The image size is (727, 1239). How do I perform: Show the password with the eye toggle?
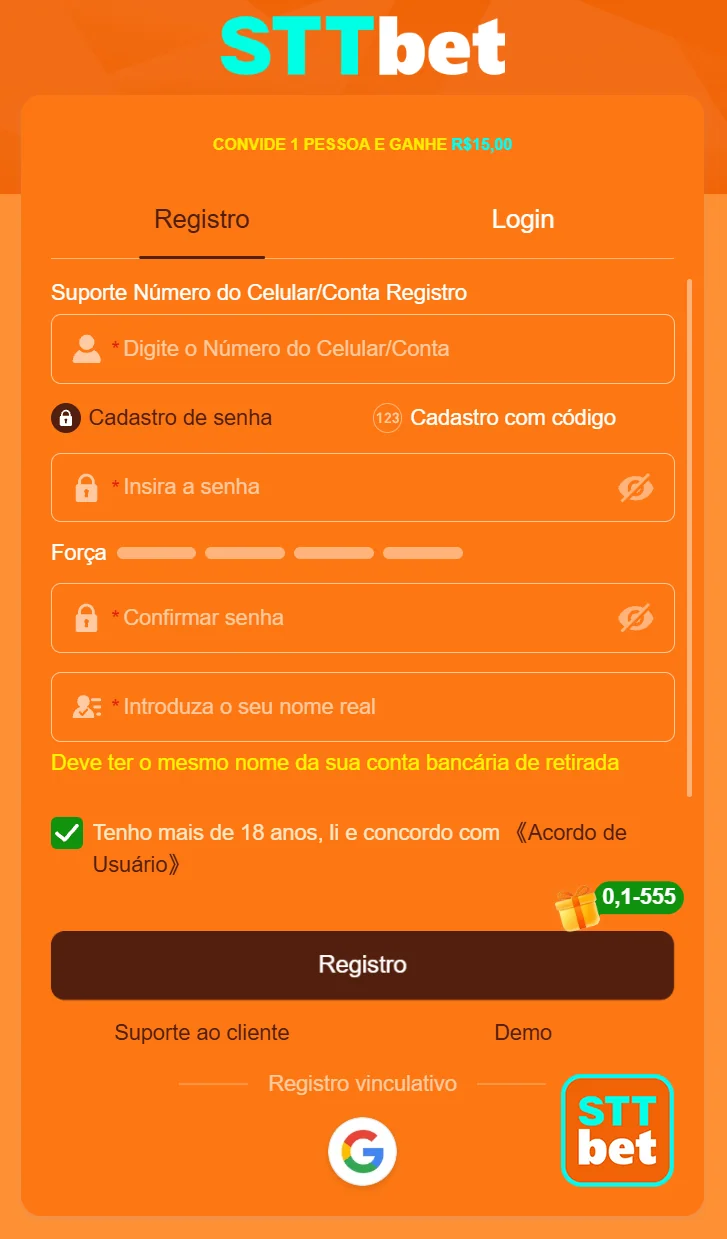click(x=637, y=487)
